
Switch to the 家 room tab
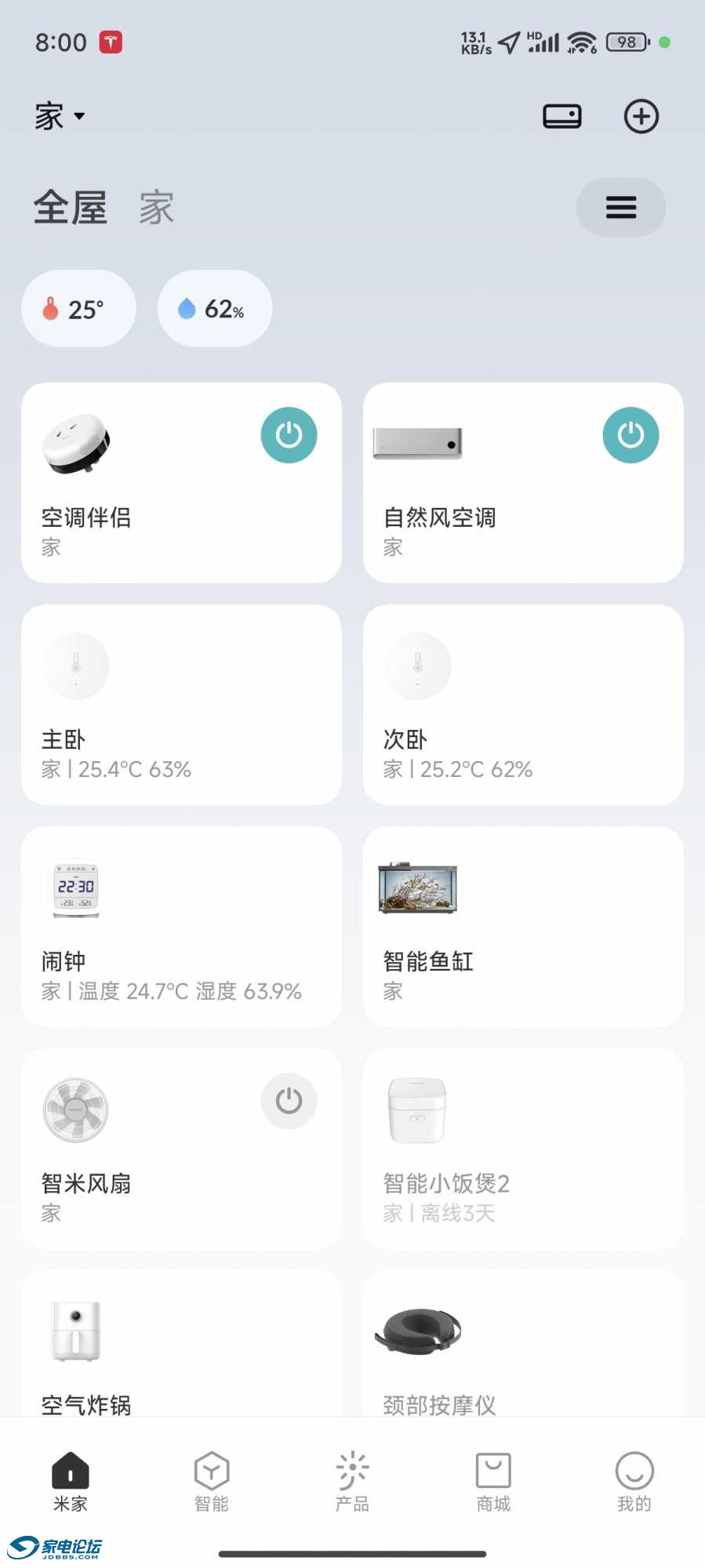pyautogui.click(x=156, y=208)
